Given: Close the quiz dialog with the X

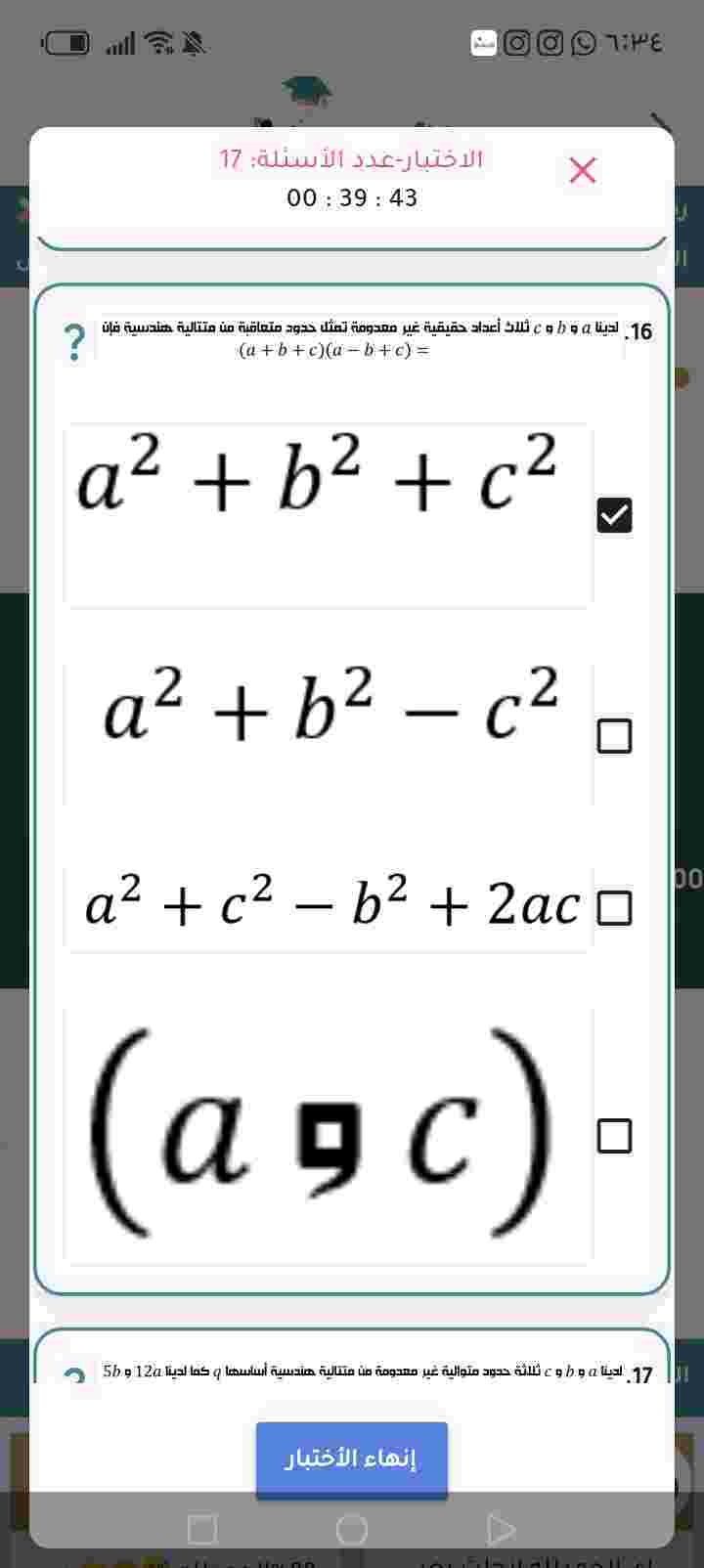Looking at the screenshot, I should pos(583,170).
